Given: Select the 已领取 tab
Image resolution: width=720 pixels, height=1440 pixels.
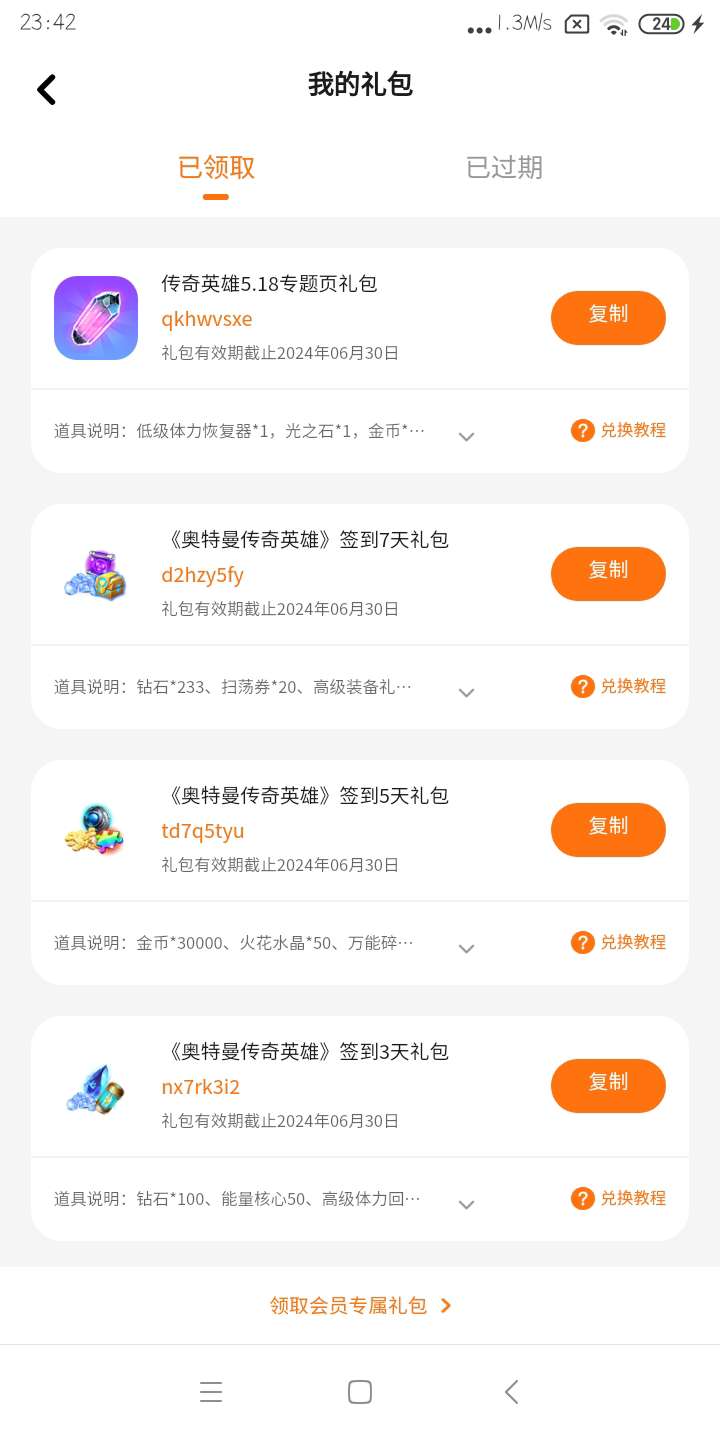Looking at the screenshot, I should pyautogui.click(x=216, y=167).
